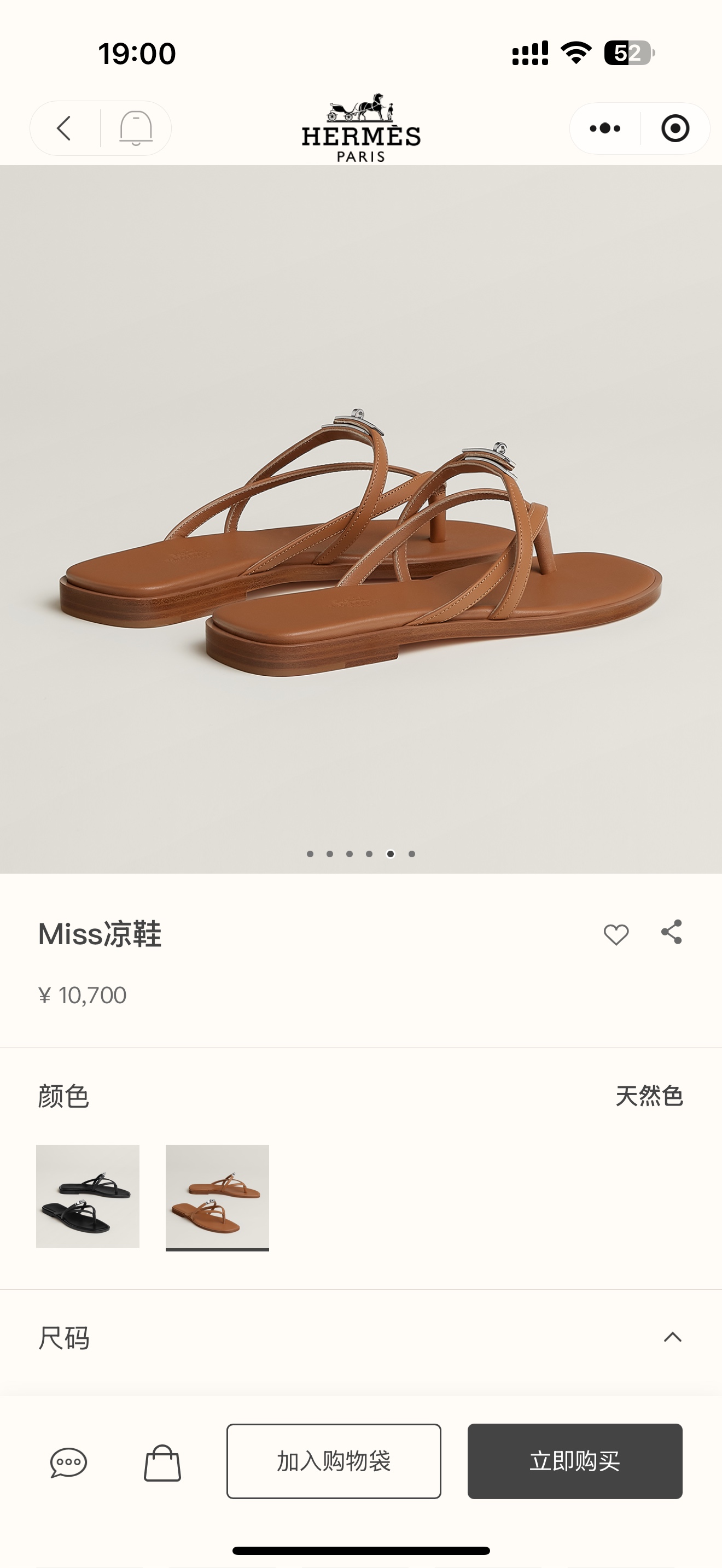Tap 立即购买 to buy now
This screenshot has height=1568, width=722.
click(x=575, y=1461)
